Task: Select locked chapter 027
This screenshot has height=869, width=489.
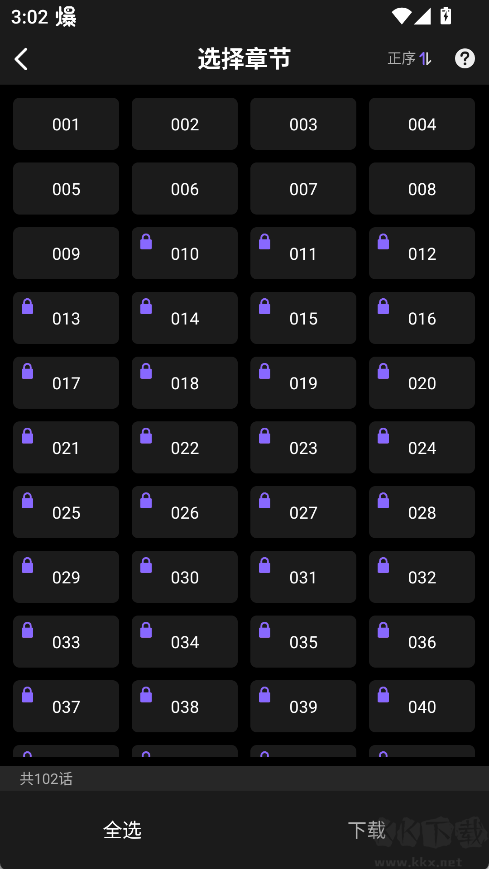Action: click(x=303, y=512)
